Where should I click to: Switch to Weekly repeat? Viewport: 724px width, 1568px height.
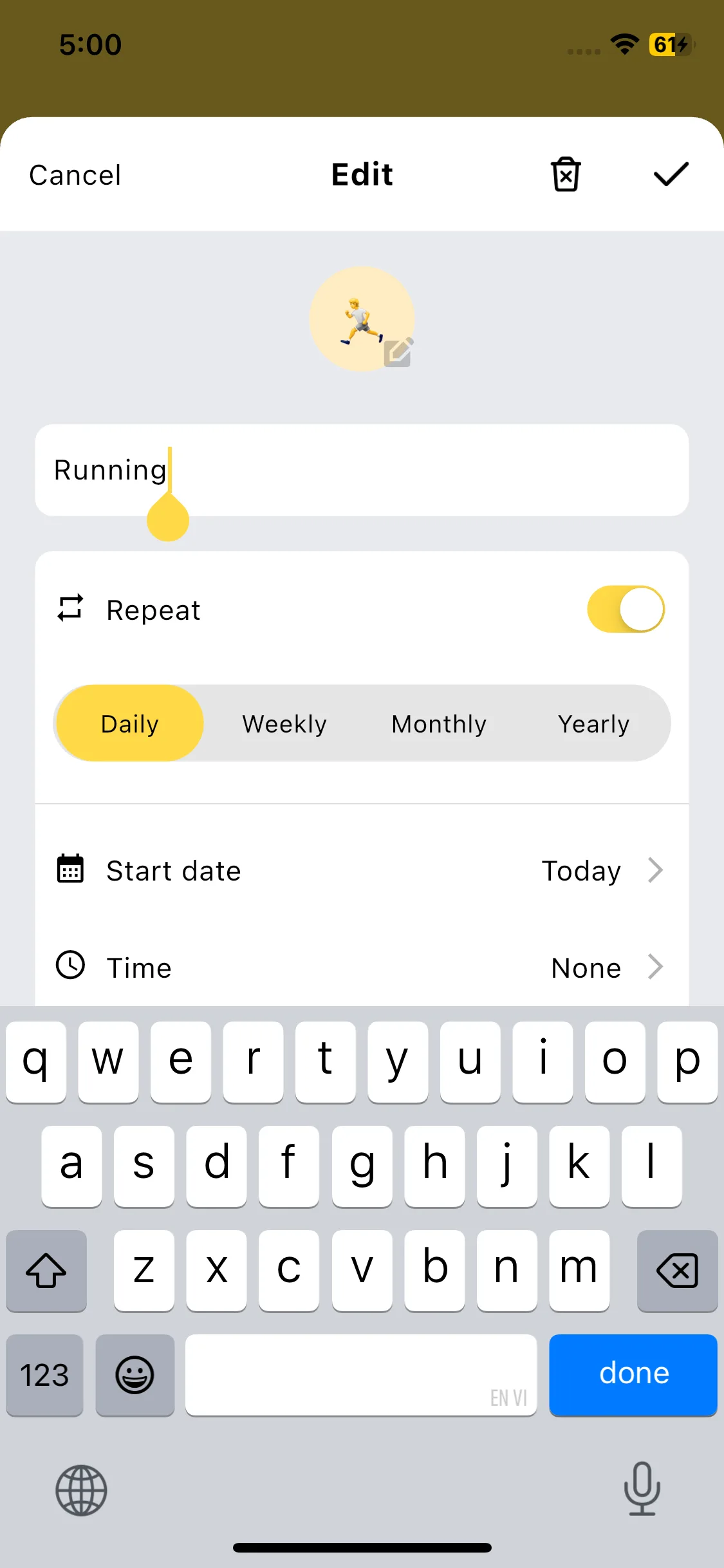(284, 723)
